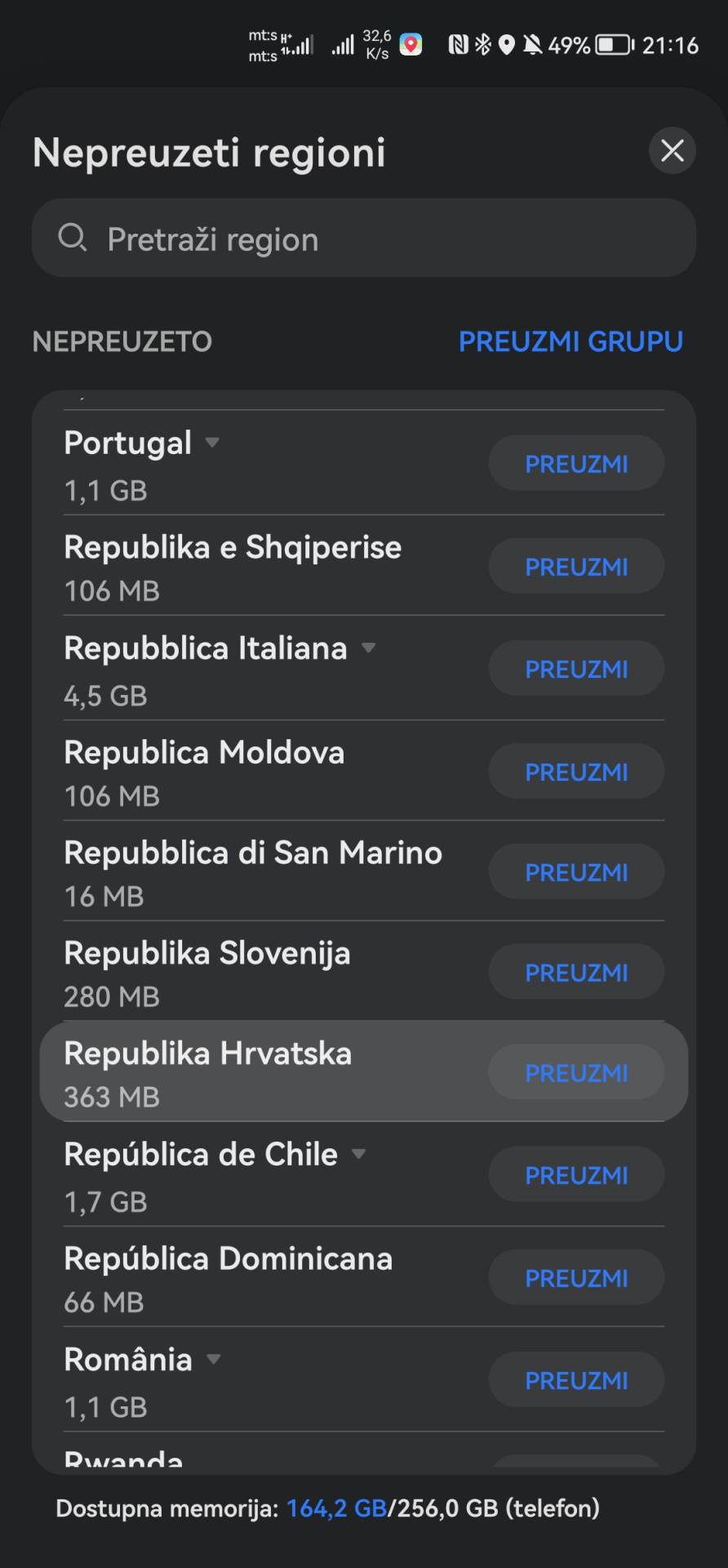Download the Republica Moldova map
Screen dimensions: 728x1568
[x=576, y=771]
